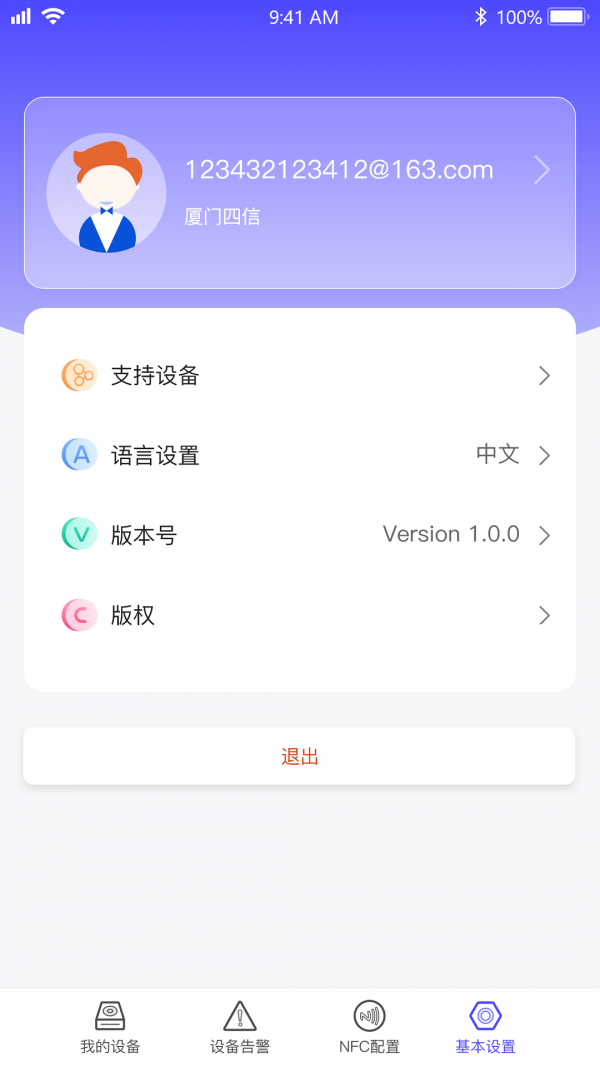Open the 版本号 version row
Viewport: 600px width, 1067px height.
(x=300, y=536)
